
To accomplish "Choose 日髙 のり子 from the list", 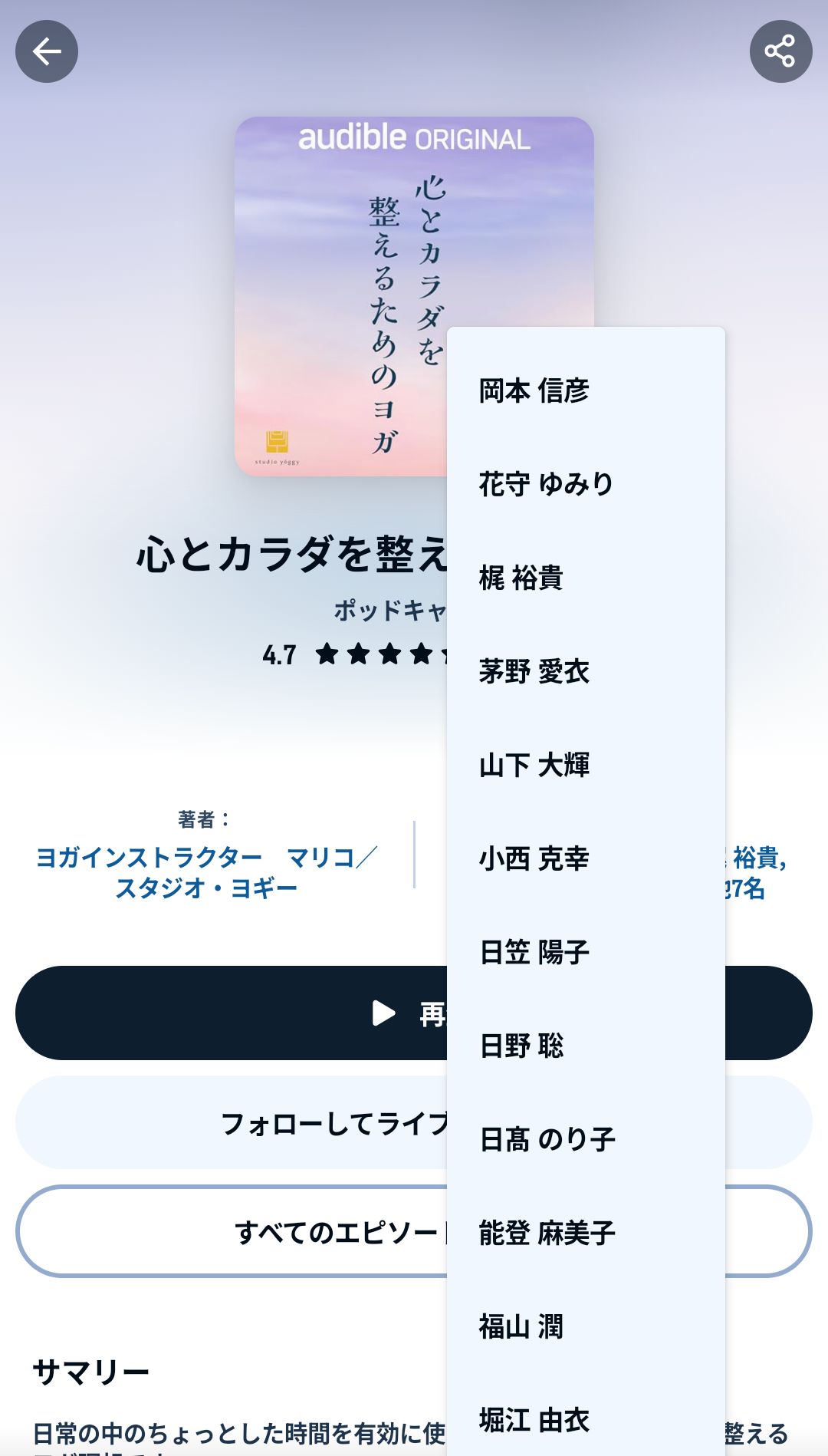I will 547,1139.
